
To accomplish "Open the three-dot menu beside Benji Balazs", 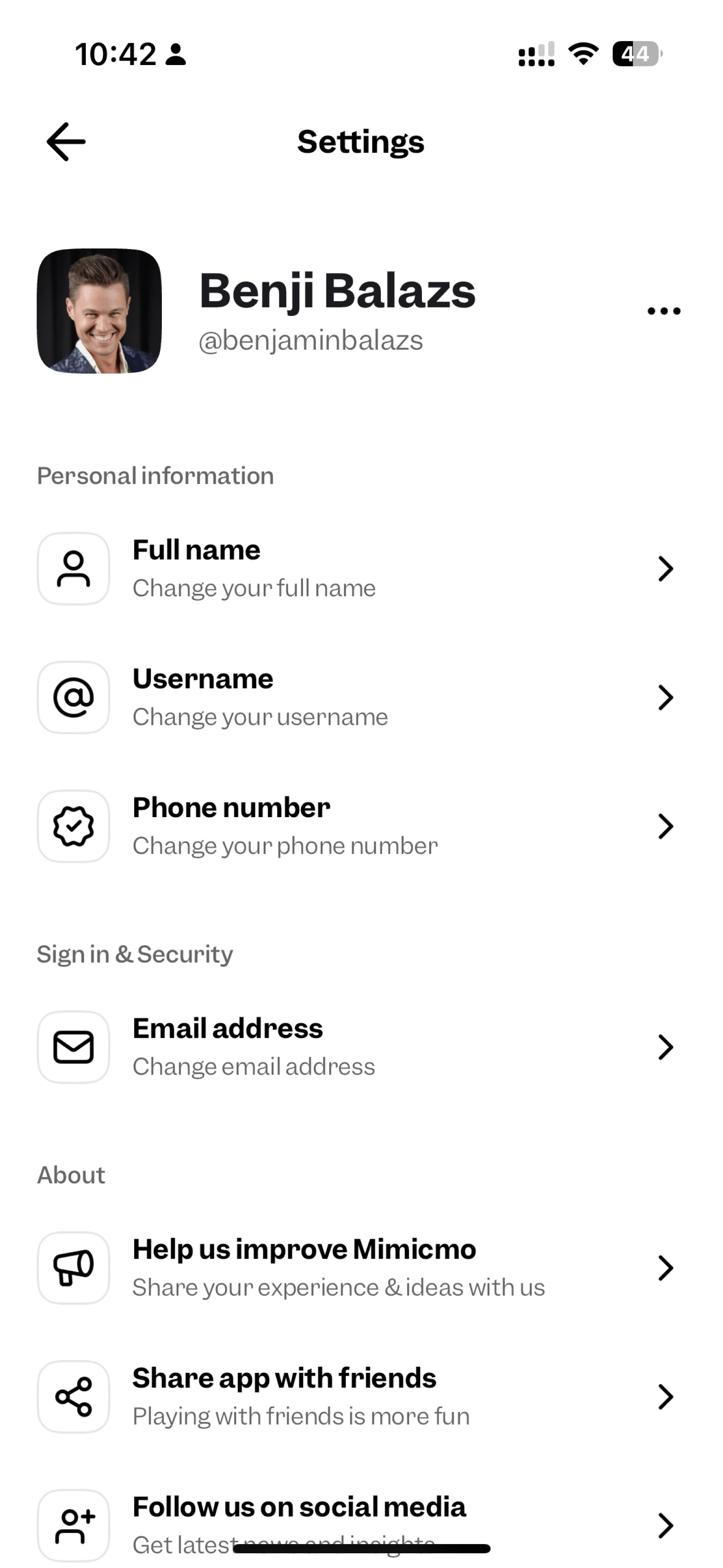I will tap(664, 311).
